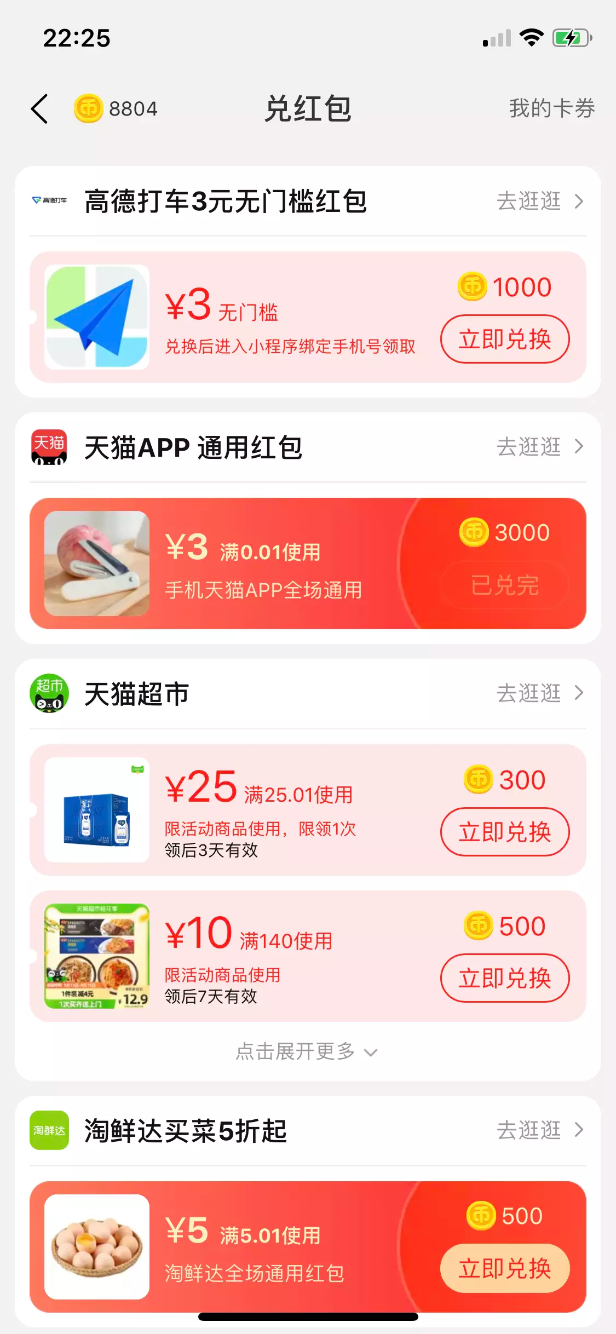Viewport: 616px width, 1334px height.
Task: Open 去逛逛 next to 高德打车3元无门槛红包
Action: click(x=540, y=202)
